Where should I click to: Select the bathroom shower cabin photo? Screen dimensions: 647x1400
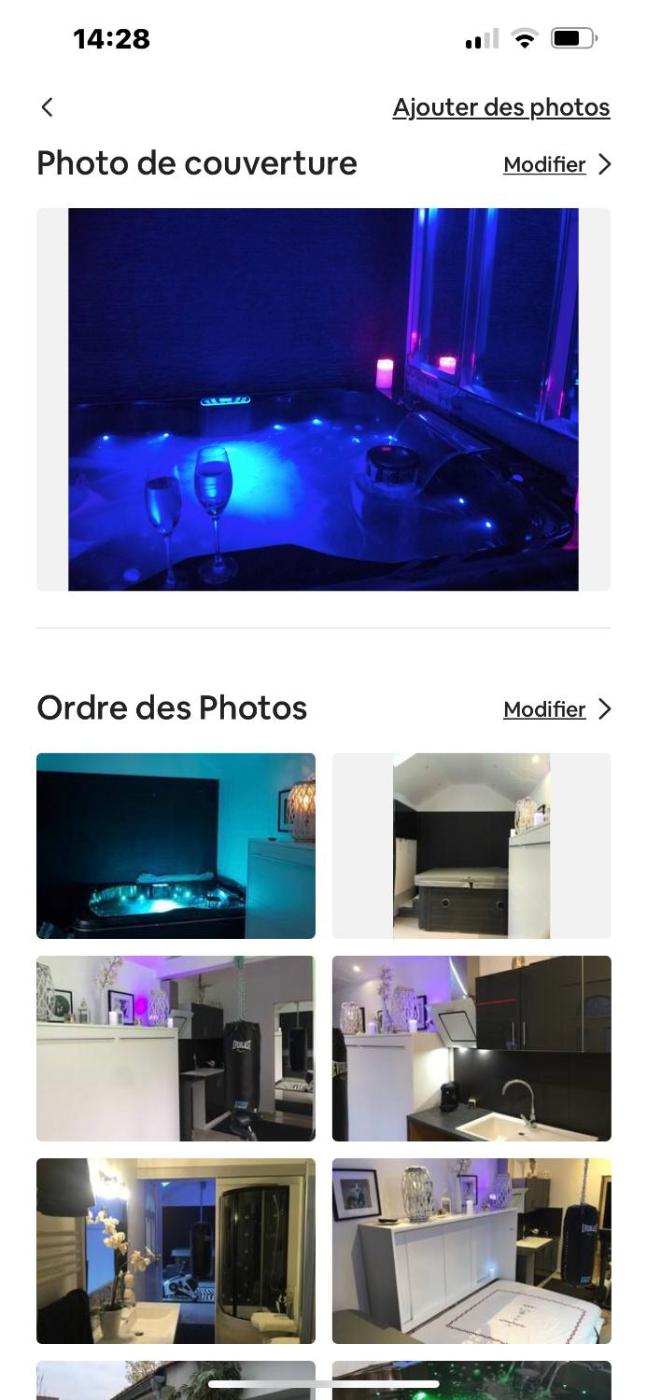pos(176,1251)
